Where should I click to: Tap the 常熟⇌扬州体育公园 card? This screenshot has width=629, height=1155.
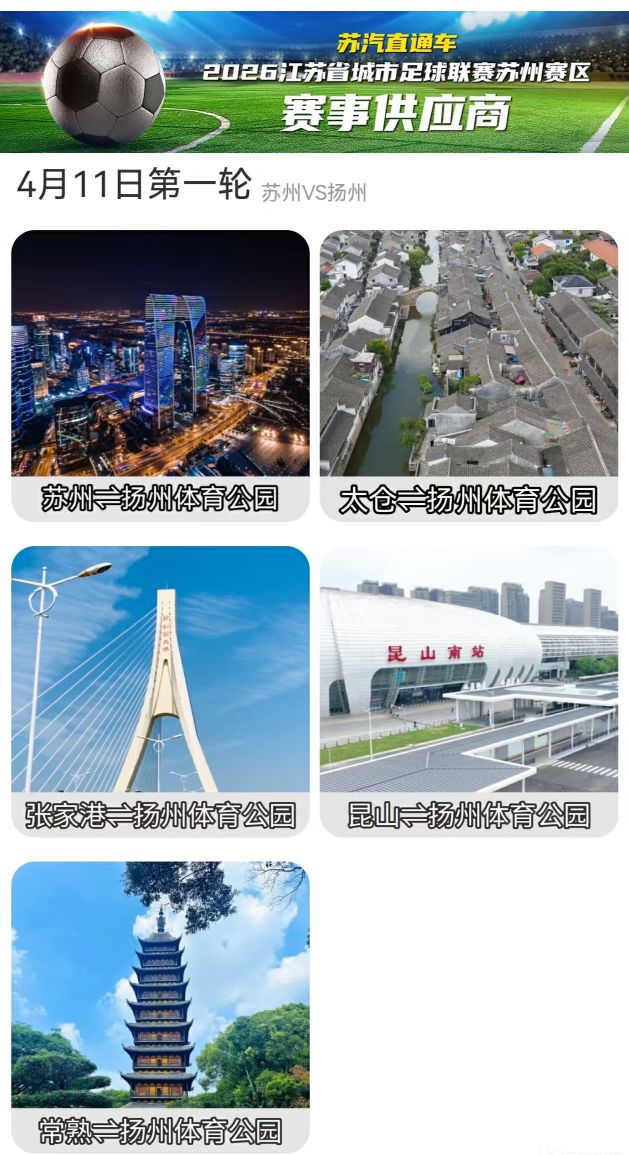point(160,1006)
